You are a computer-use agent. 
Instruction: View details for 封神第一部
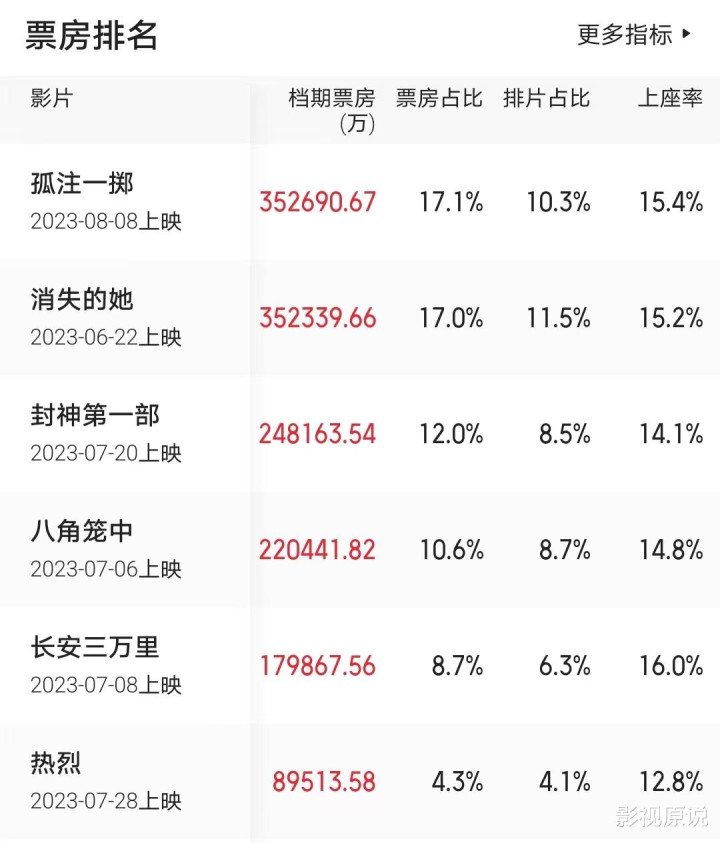(x=95, y=416)
